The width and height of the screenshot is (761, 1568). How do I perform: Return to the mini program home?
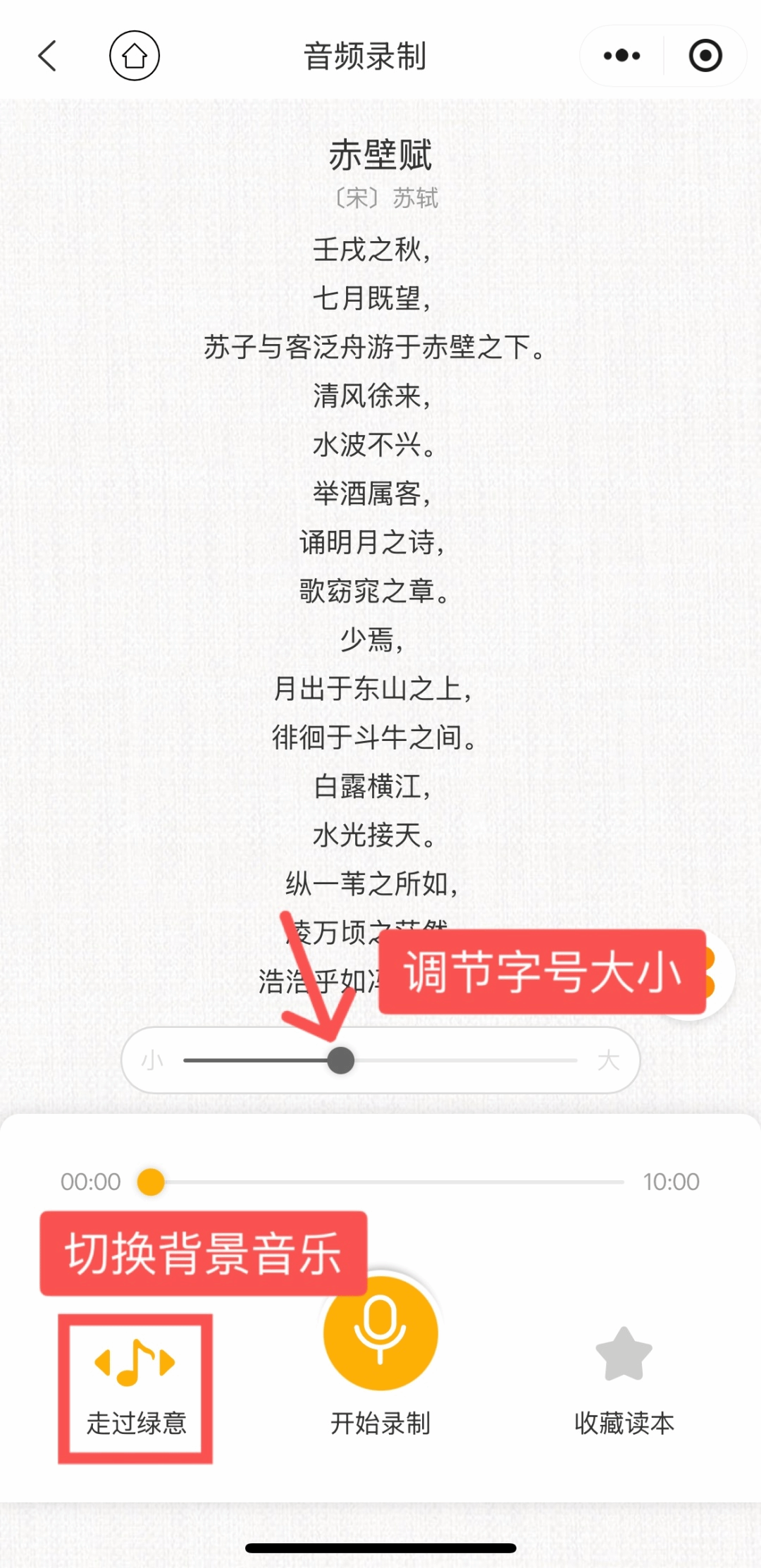134,56
